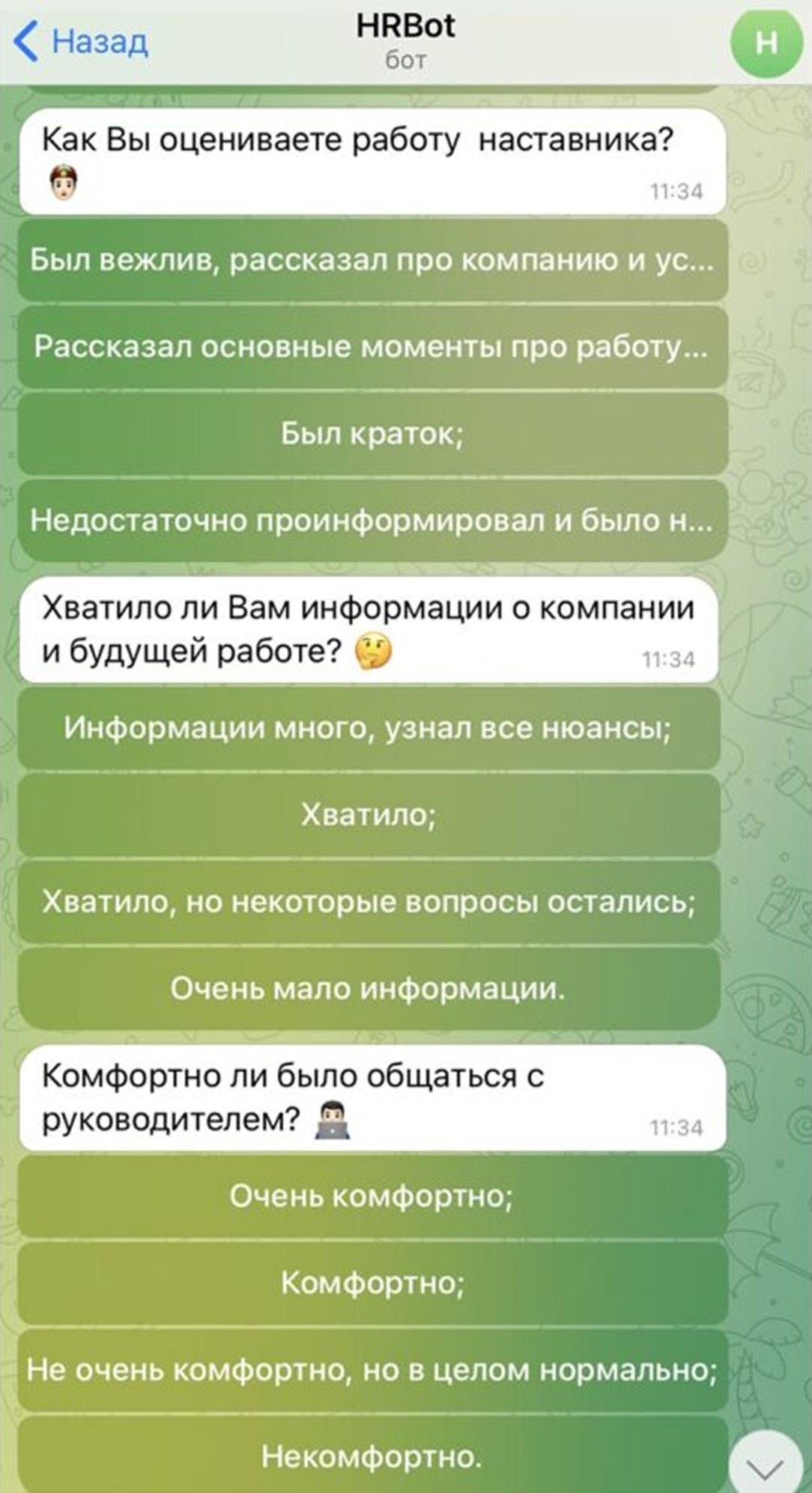
Task: Choose the plain 'Комфортно;' reply
Action: [372, 1283]
